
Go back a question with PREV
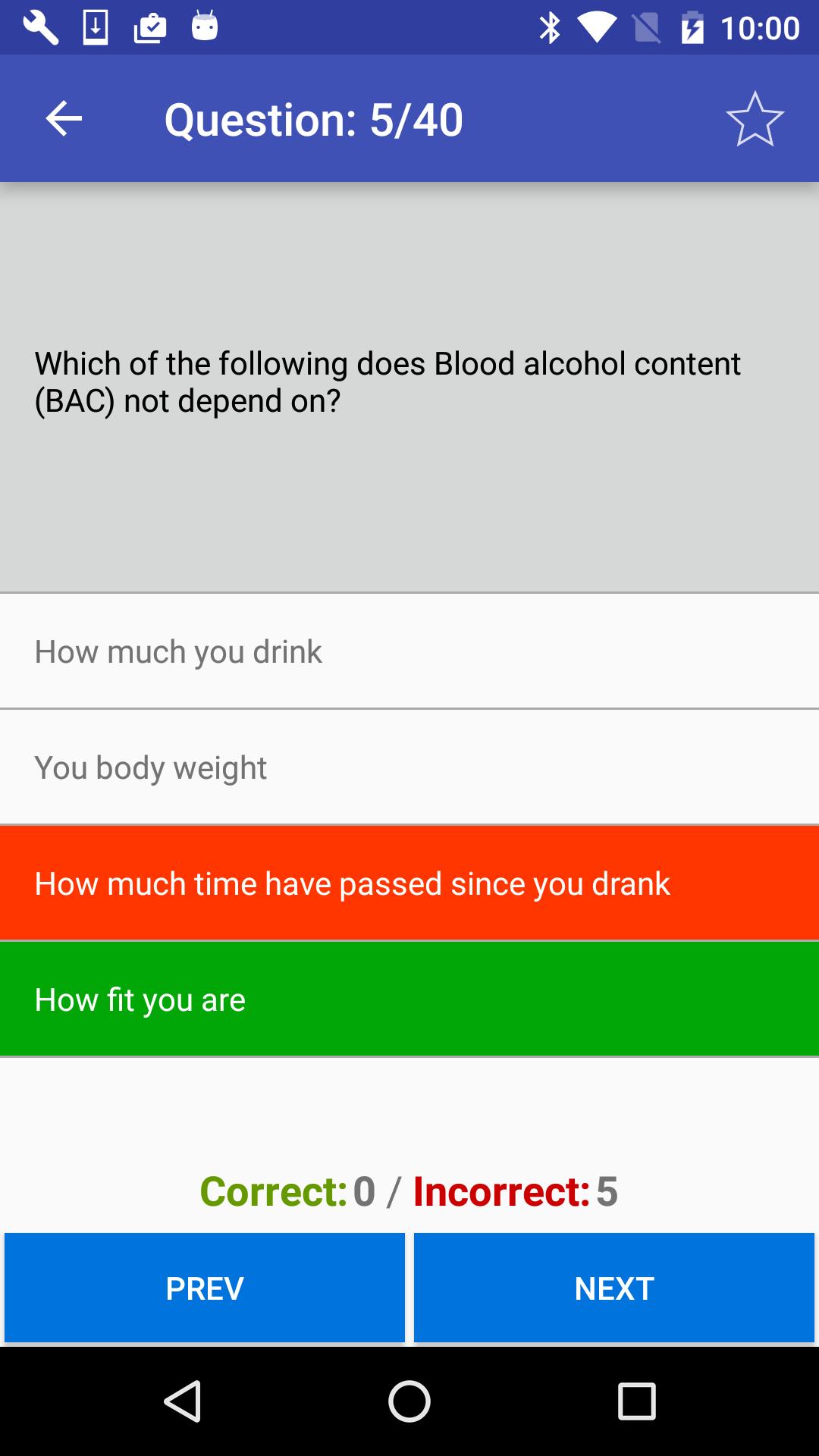[x=205, y=1287]
